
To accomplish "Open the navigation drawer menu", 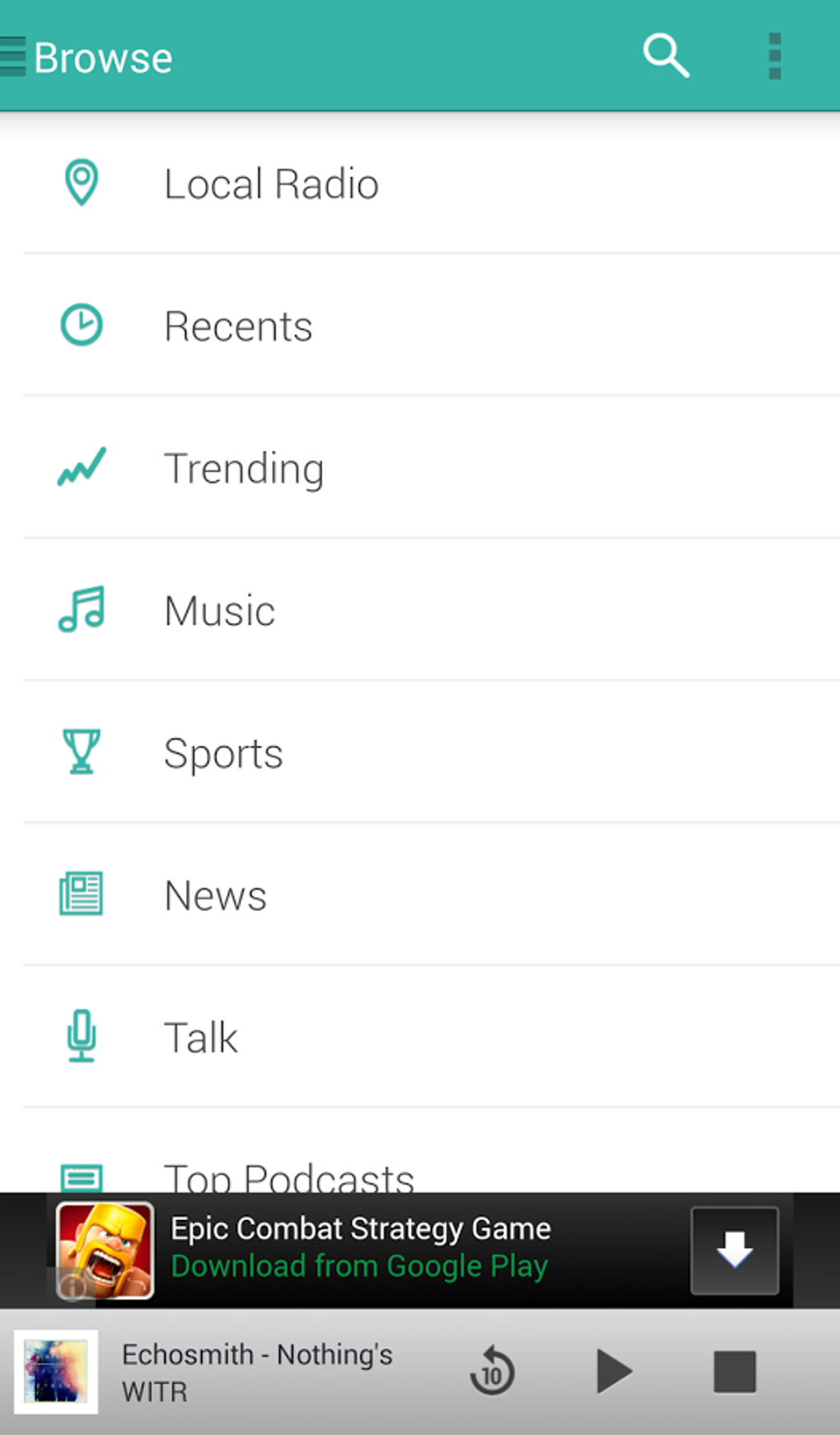I will coord(15,57).
